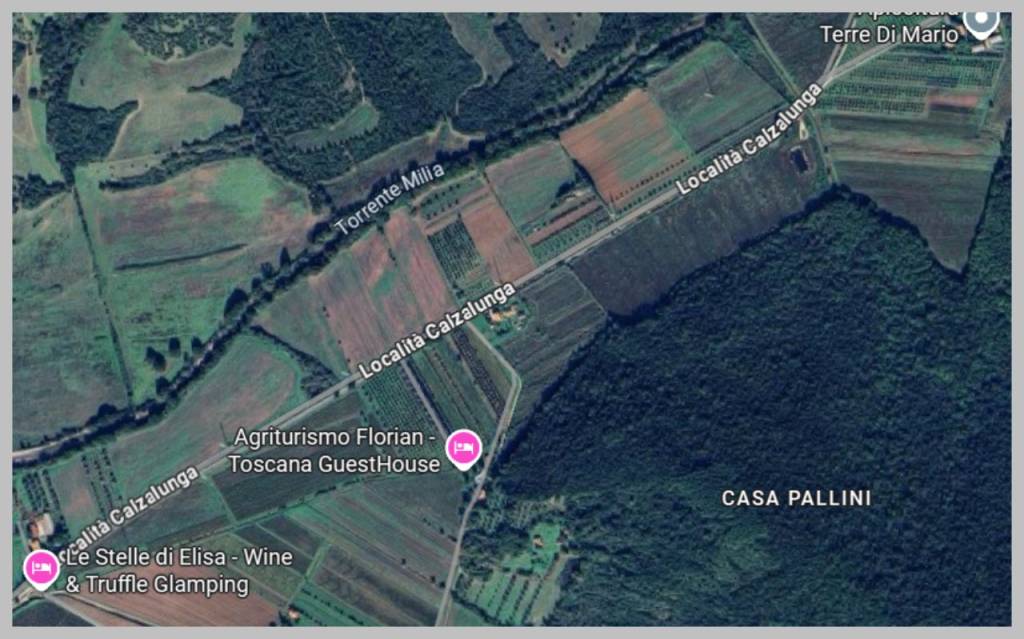Open the Agriturismo Florian Toscana GuestHouse pin
The image size is (1024, 639).
tap(462, 448)
